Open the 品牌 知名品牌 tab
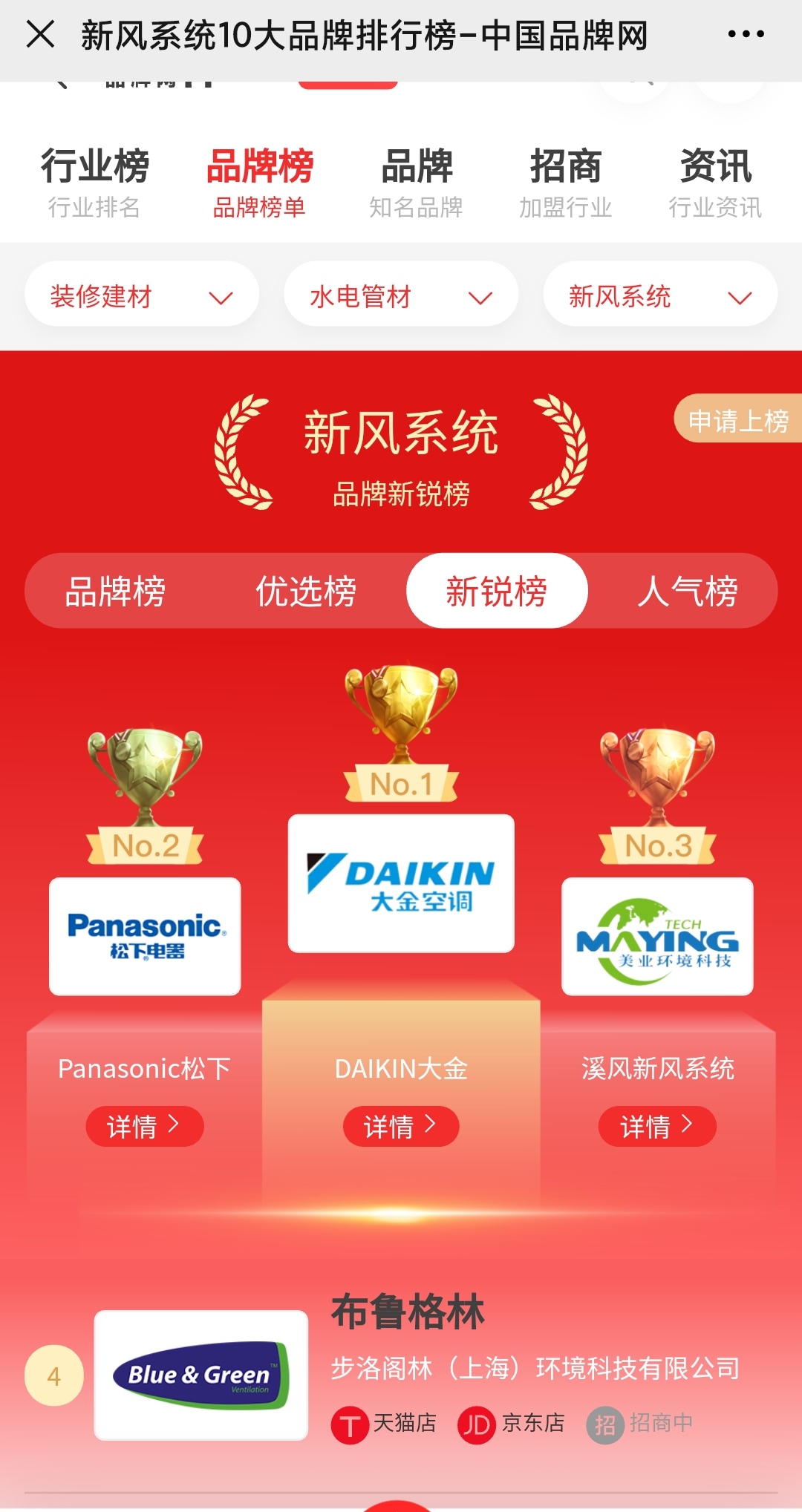The image size is (802, 1512). point(416,182)
